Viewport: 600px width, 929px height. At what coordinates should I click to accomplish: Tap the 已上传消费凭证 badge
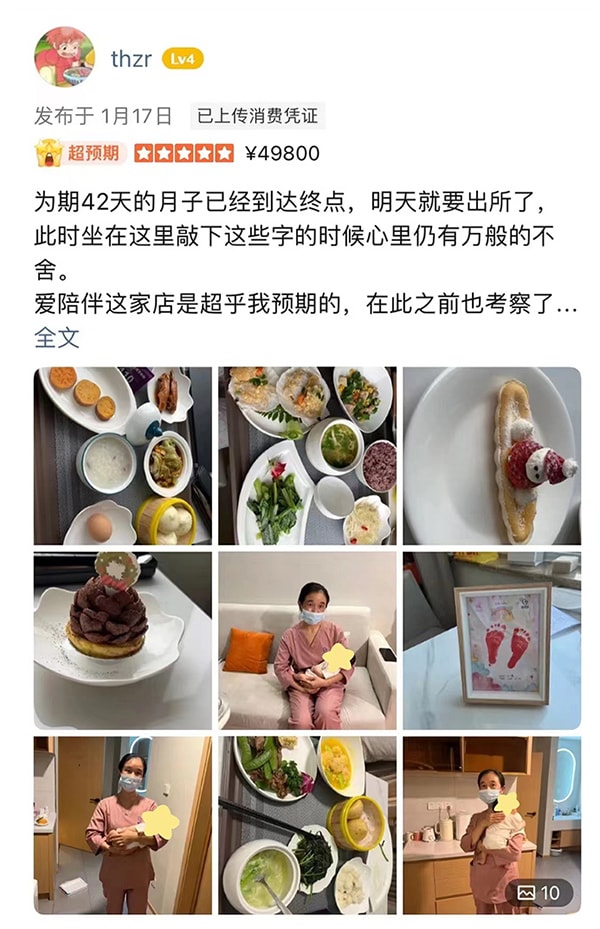click(x=258, y=115)
